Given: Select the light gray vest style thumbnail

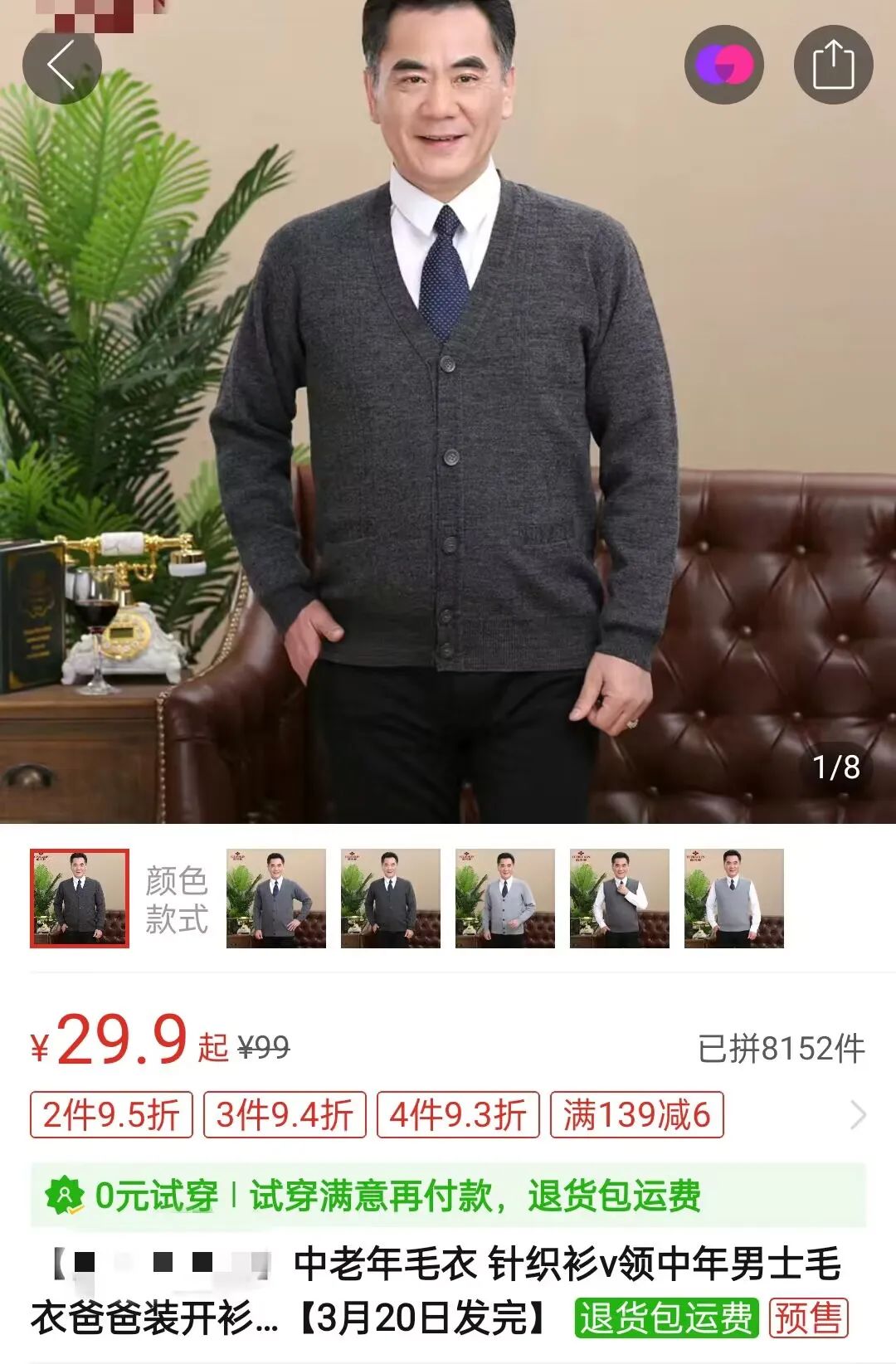Looking at the screenshot, I should coord(734,900).
